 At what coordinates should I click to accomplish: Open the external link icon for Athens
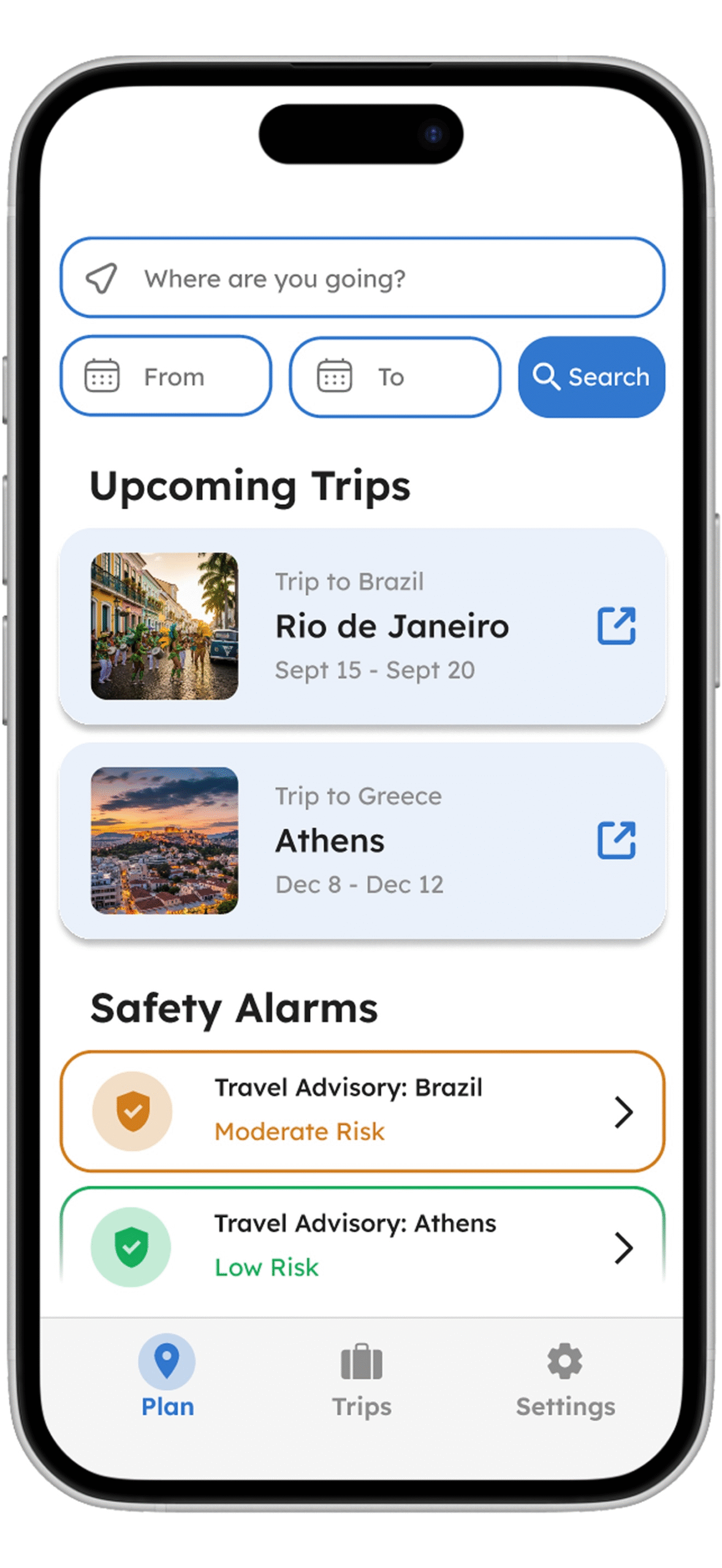tap(616, 840)
